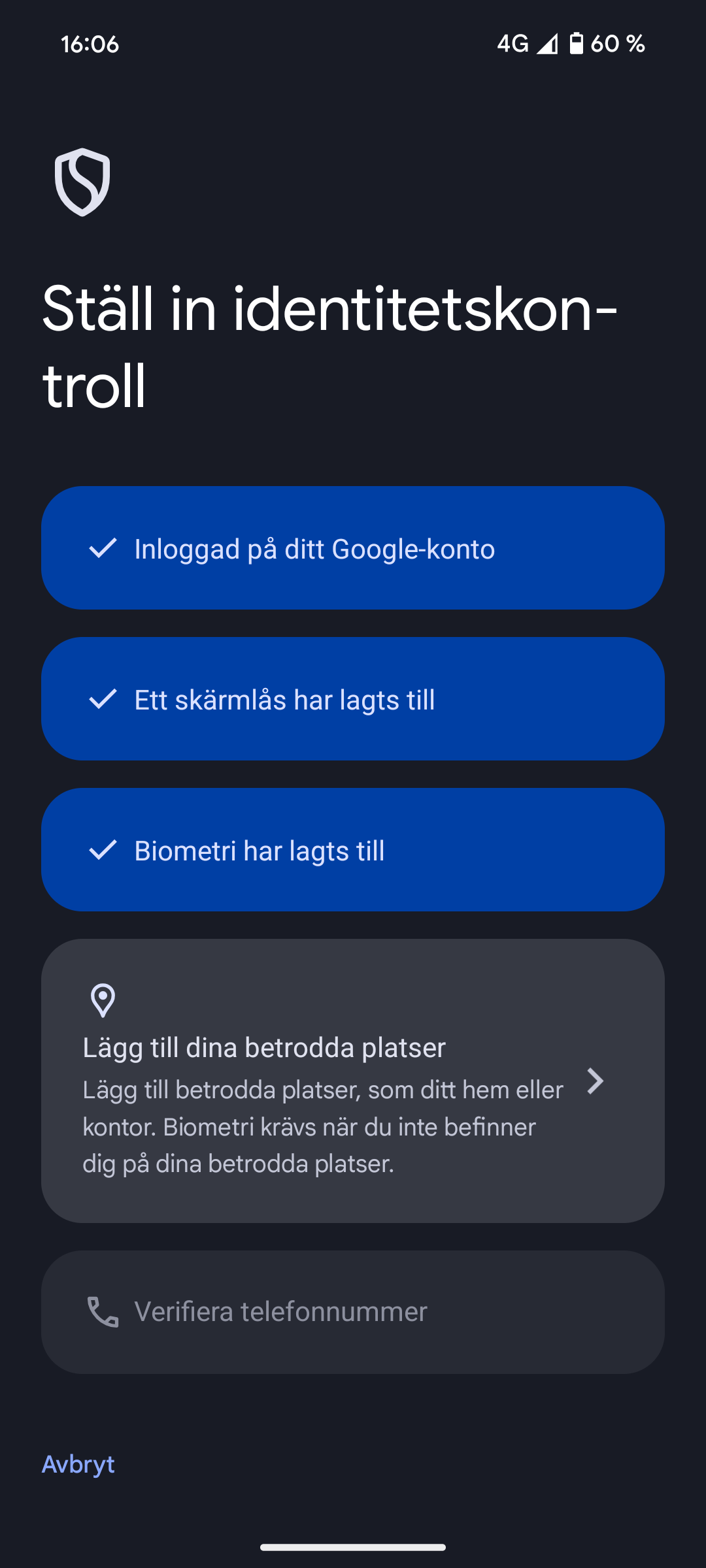This screenshot has height=1568, width=706.
Task: Tap Ett skärmlås har lagts till
Action: 353,699
